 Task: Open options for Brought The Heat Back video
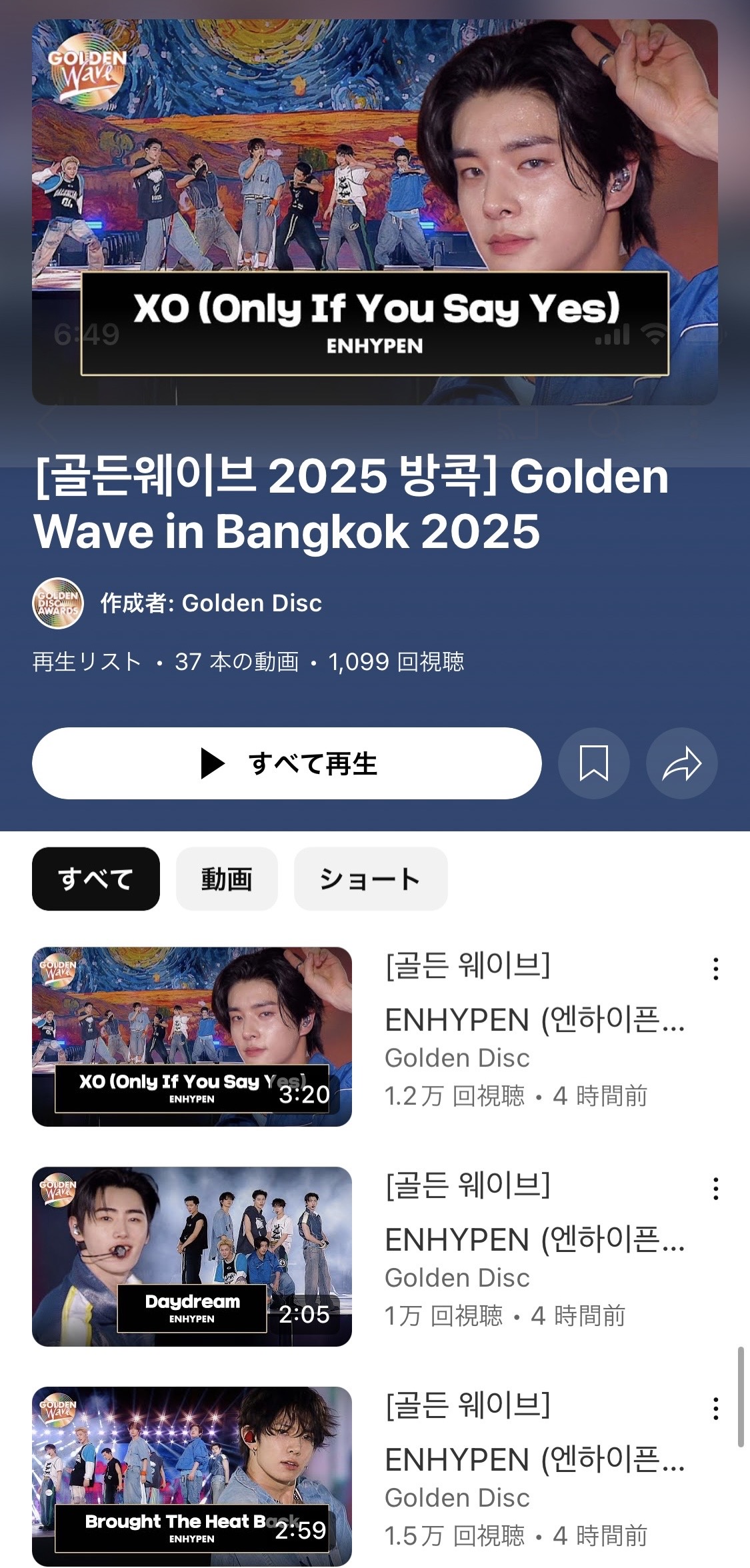(715, 1409)
